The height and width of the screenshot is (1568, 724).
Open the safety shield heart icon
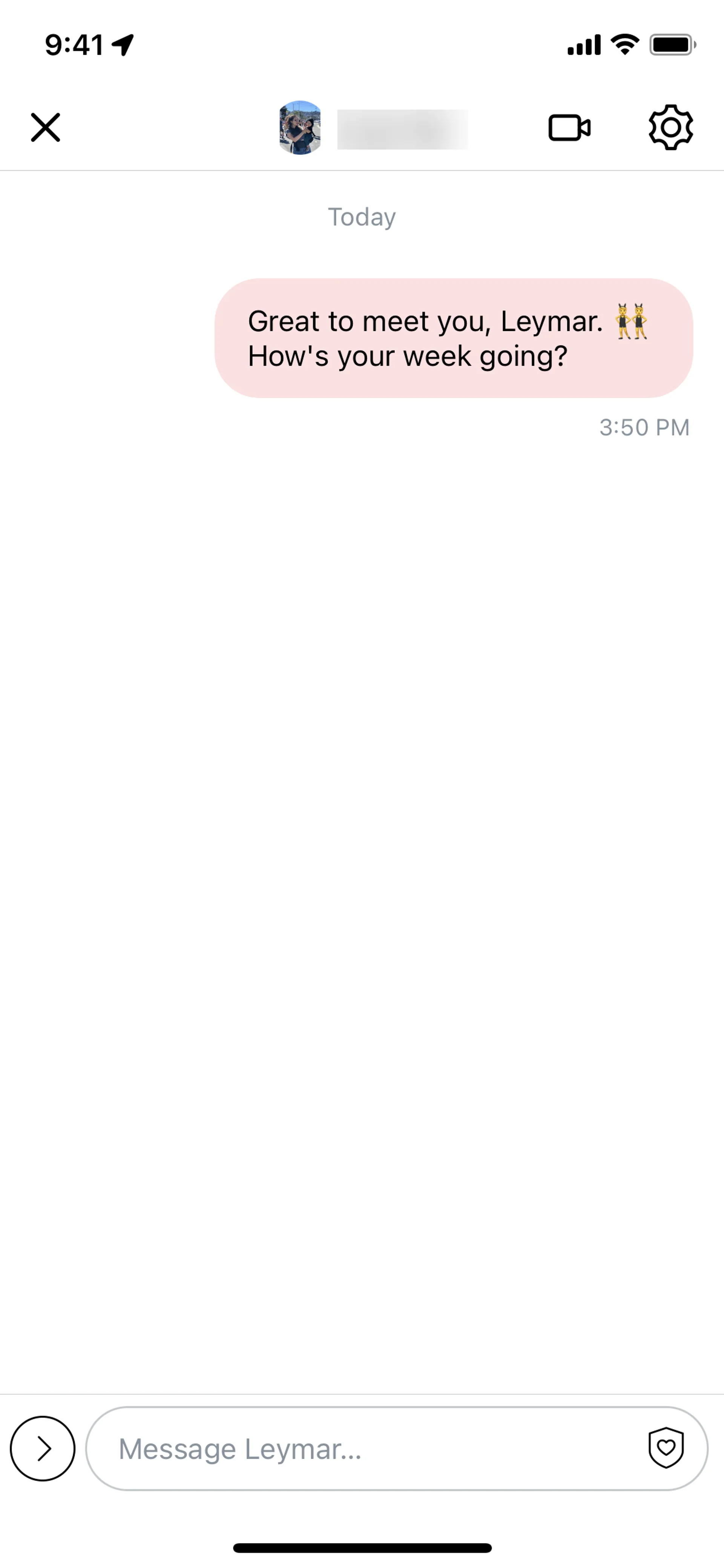[666, 1447]
